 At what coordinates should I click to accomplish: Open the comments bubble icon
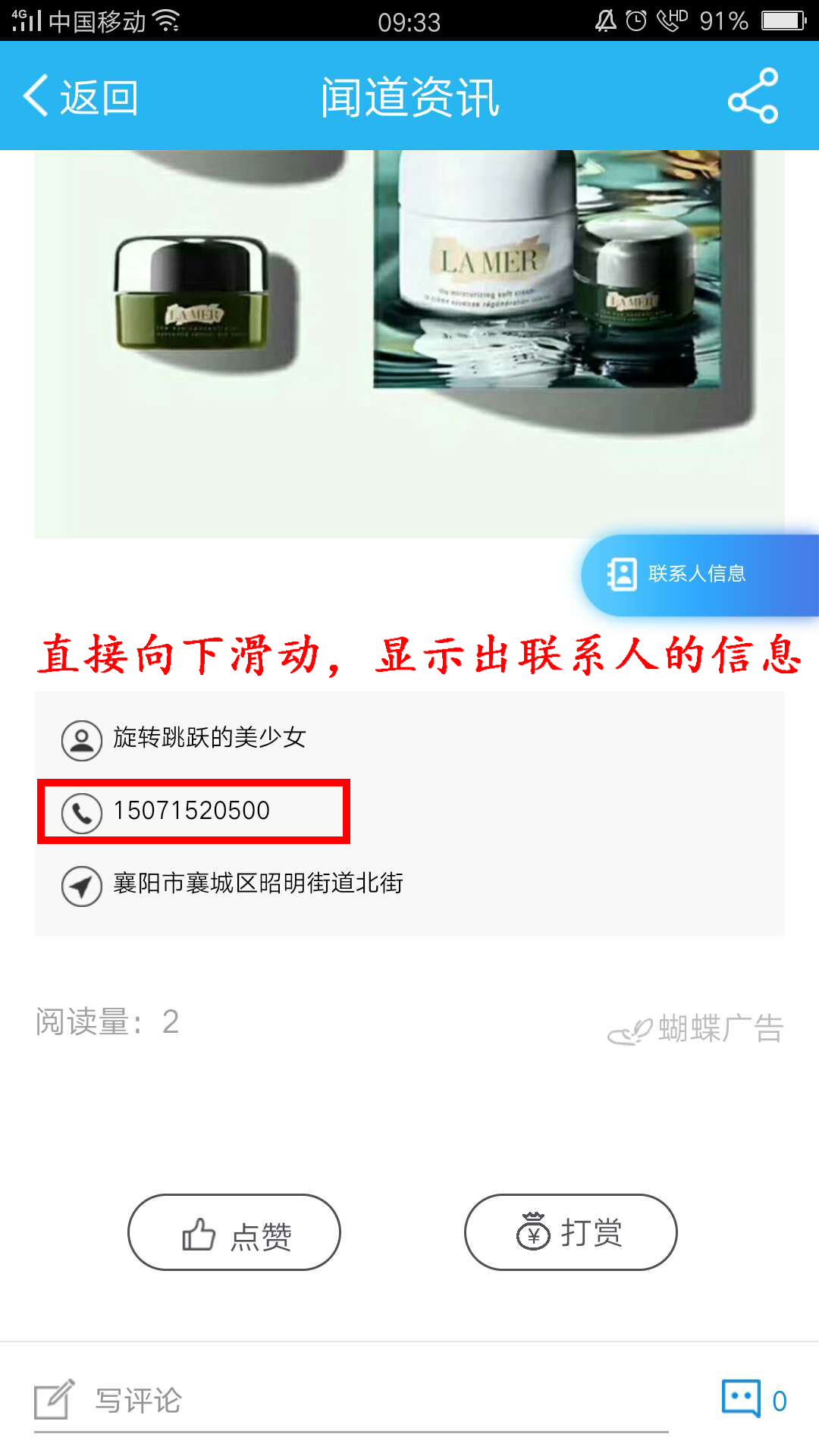[x=742, y=1398]
